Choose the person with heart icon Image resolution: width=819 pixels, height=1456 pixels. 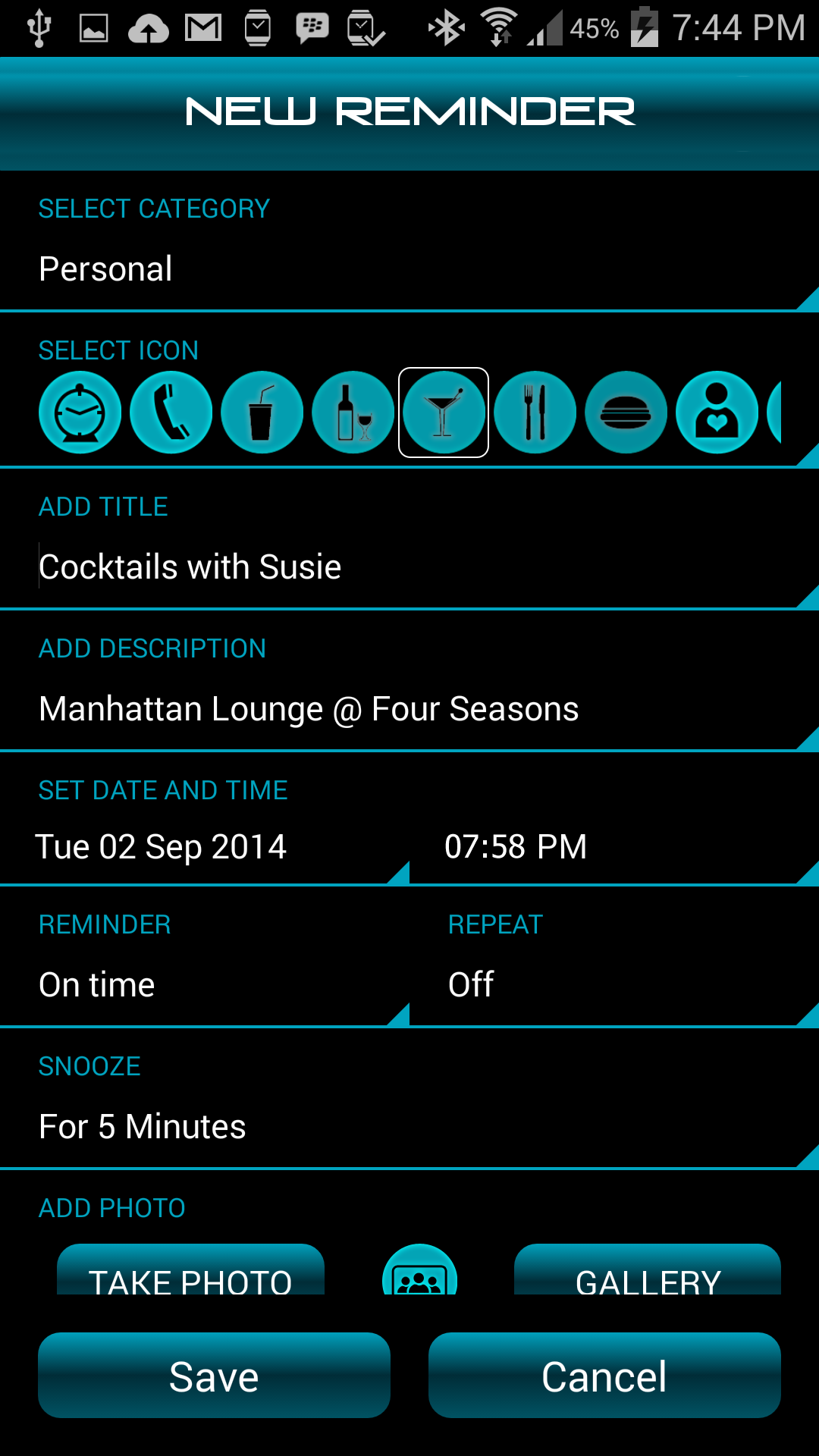717,413
